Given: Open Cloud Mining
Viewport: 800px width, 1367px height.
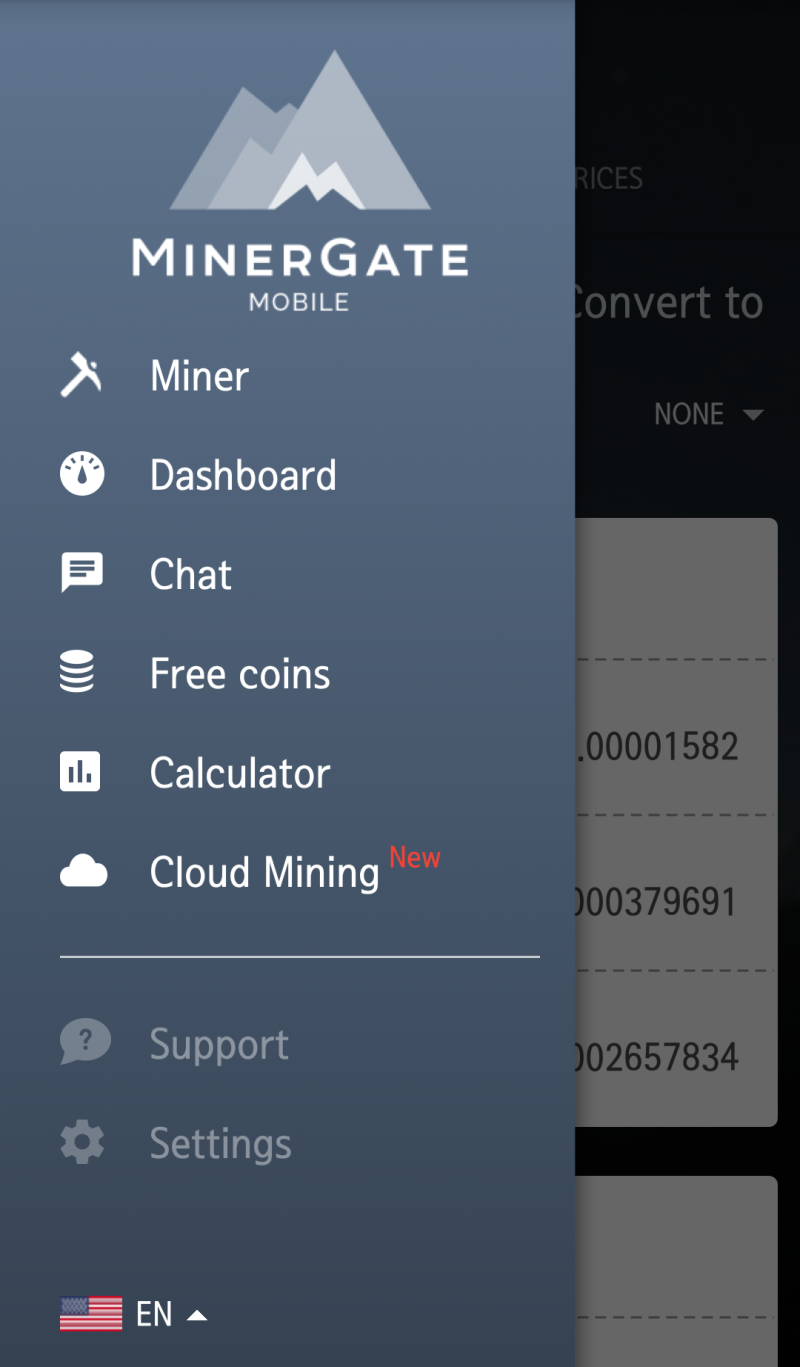Looking at the screenshot, I should tap(264, 872).
